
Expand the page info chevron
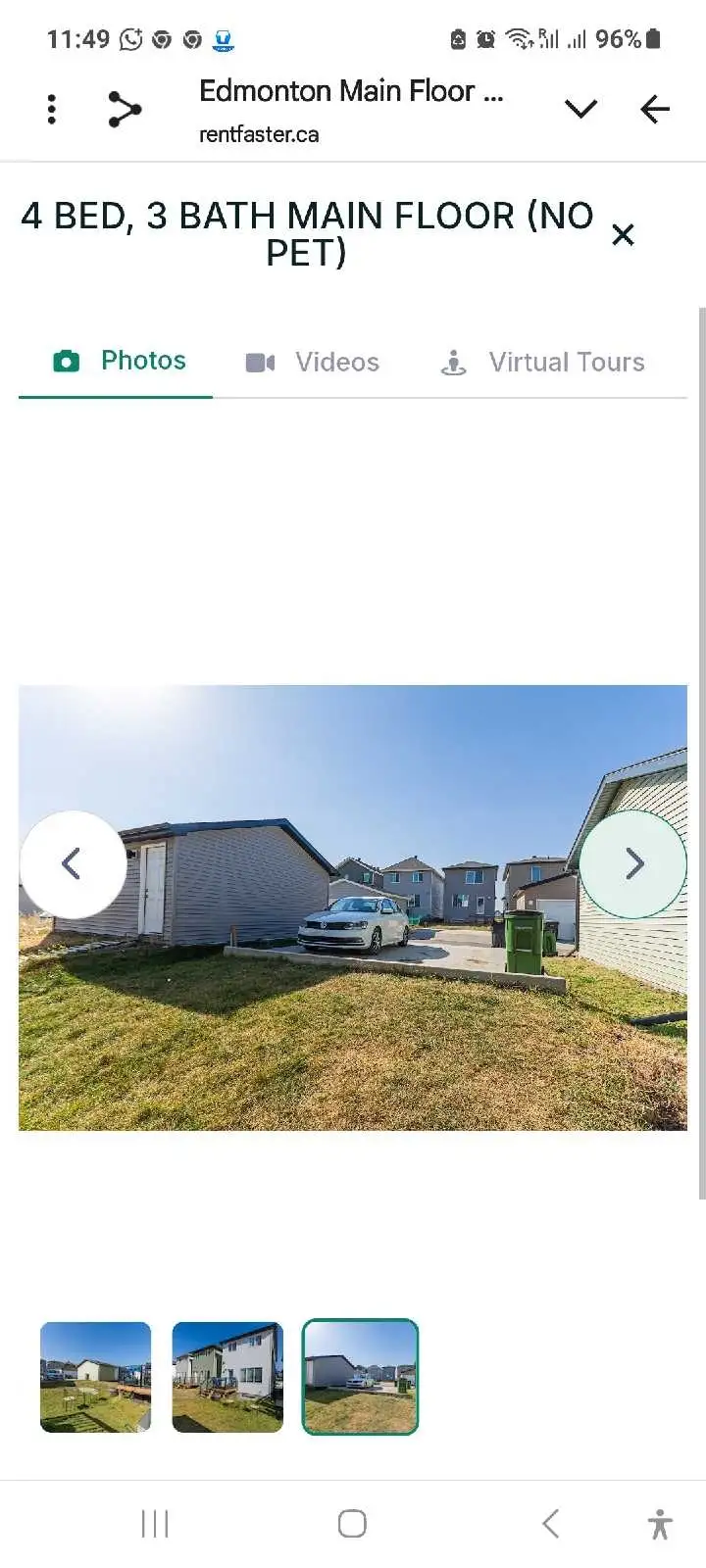coord(580,109)
